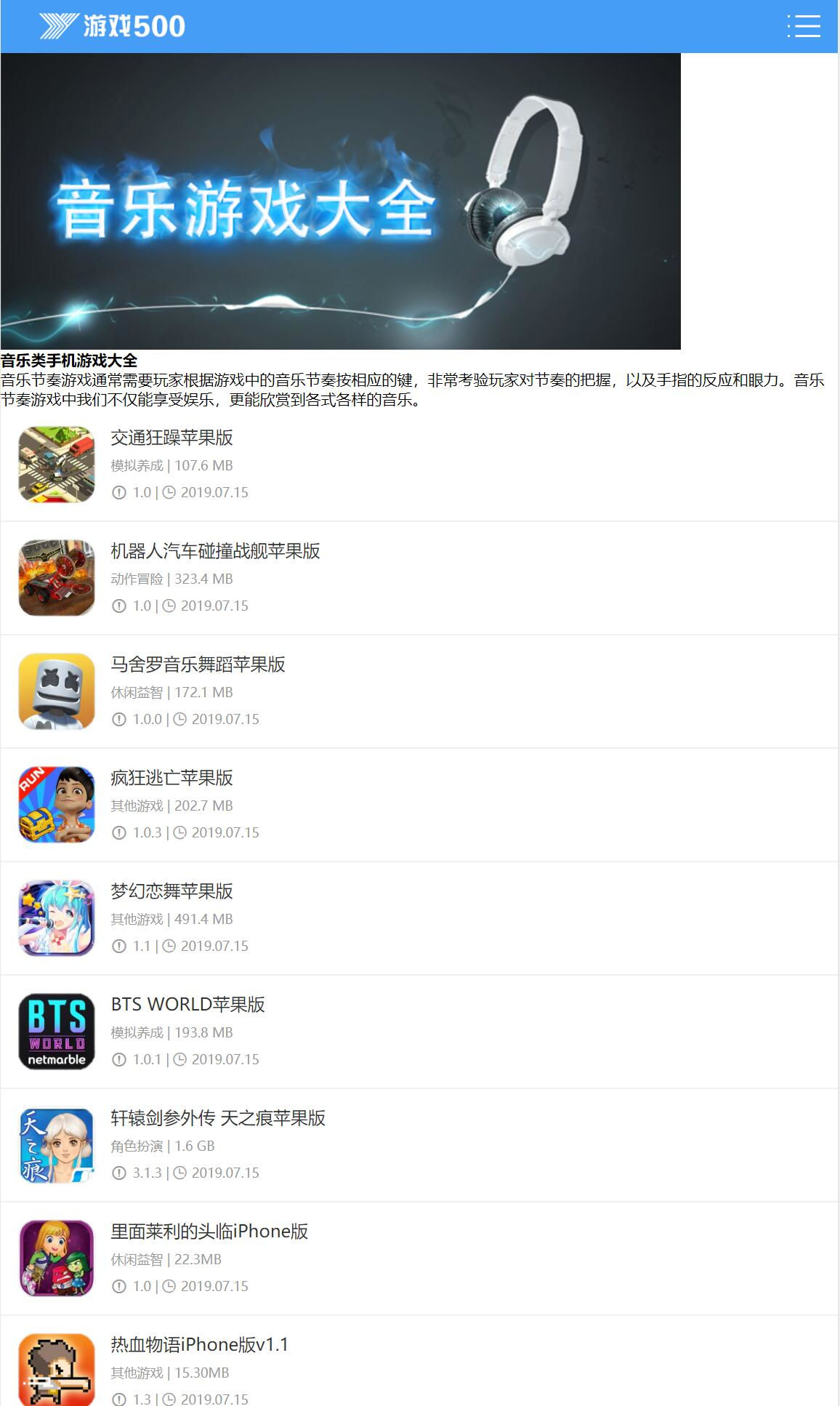
Task: Open 交通狂躁苹果版 game entry
Action: coord(419,465)
